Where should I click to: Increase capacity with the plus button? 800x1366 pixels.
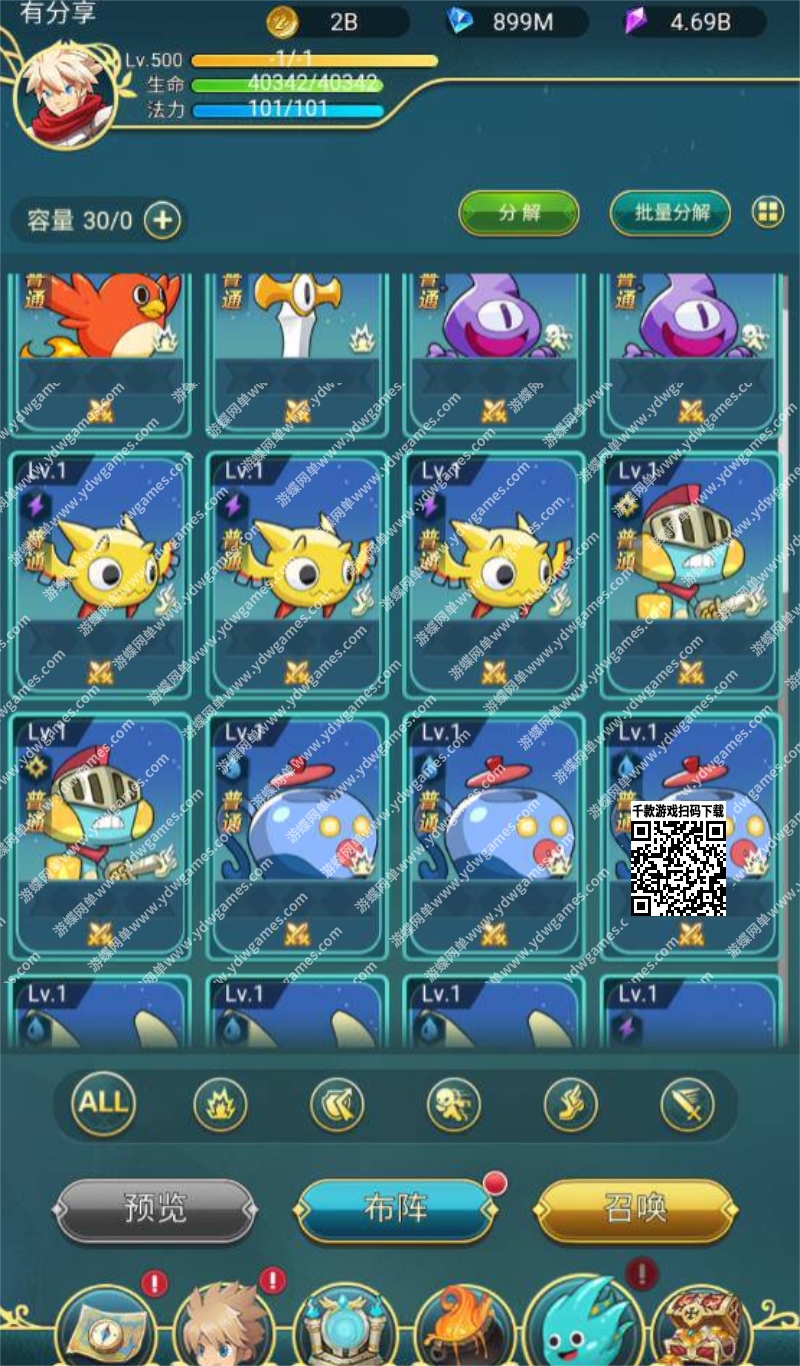[164, 221]
